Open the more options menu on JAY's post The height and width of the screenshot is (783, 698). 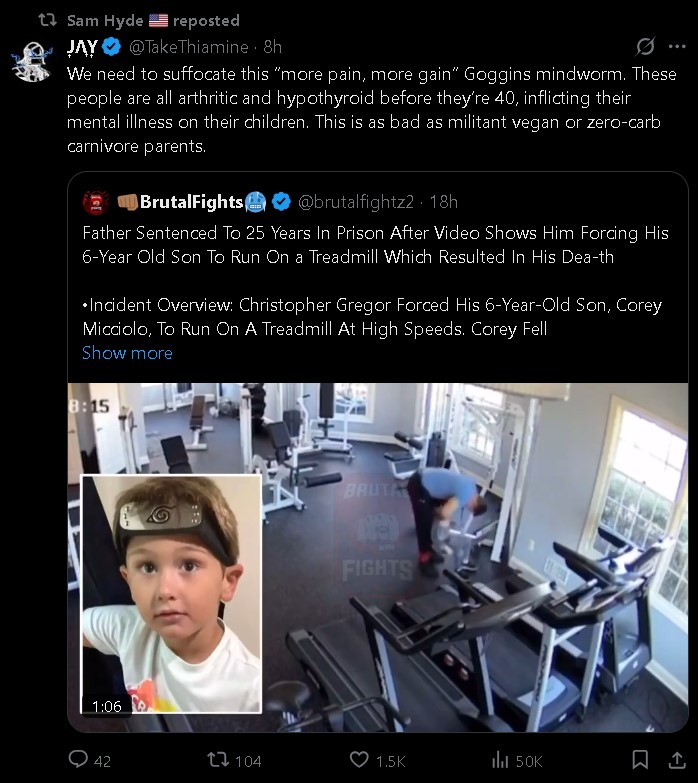coord(677,47)
